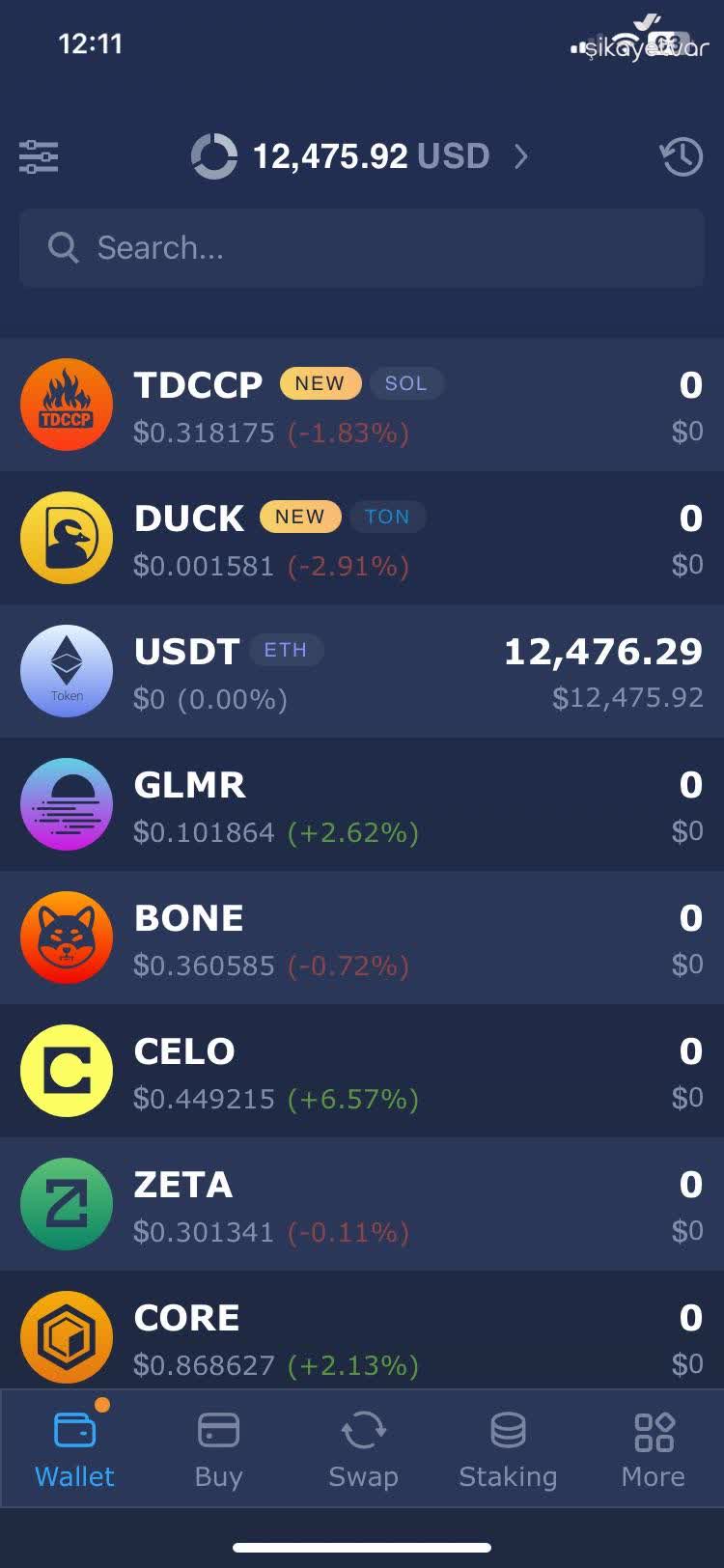Switch to the Buy tab
The image size is (724, 1568).
coord(218,1448)
